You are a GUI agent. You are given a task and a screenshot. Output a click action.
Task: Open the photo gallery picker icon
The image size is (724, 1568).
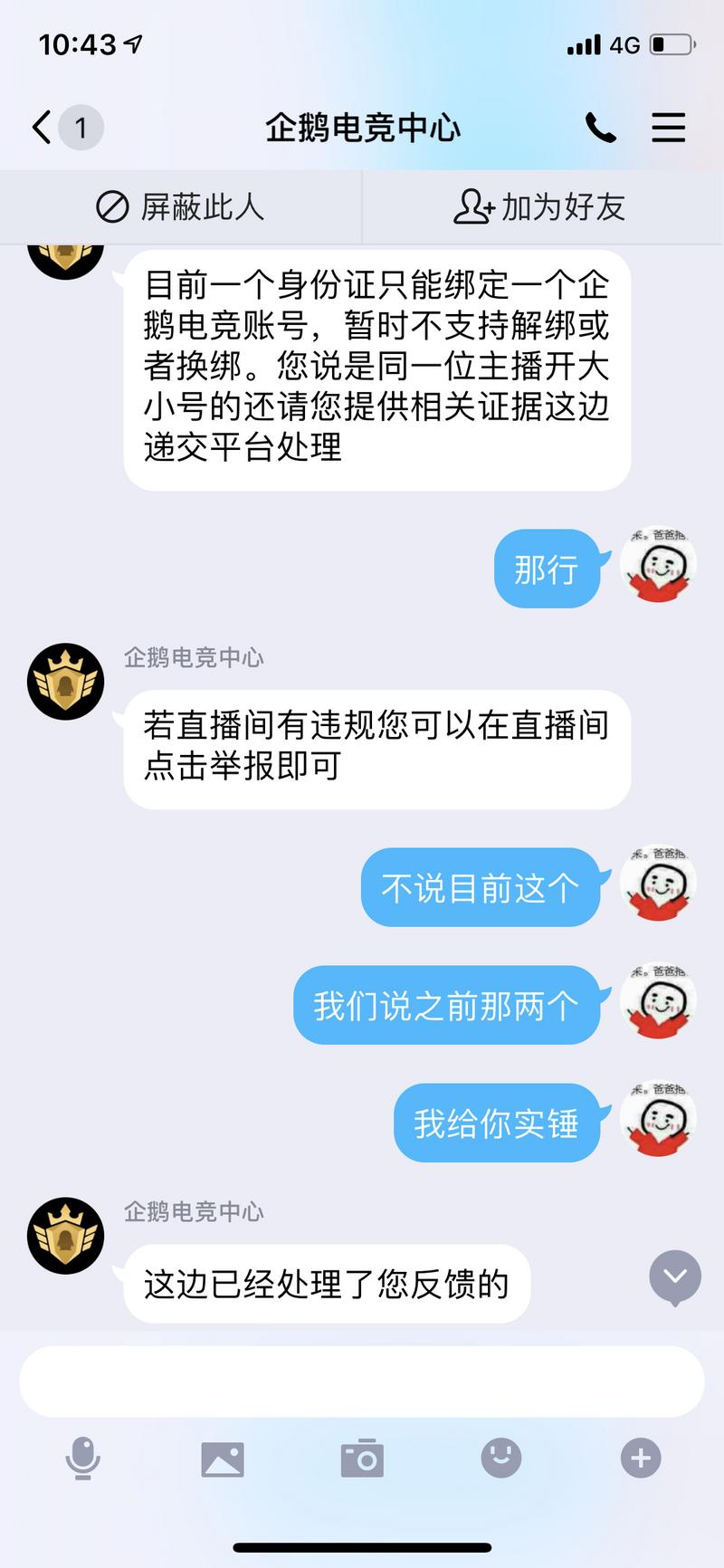[223, 1459]
